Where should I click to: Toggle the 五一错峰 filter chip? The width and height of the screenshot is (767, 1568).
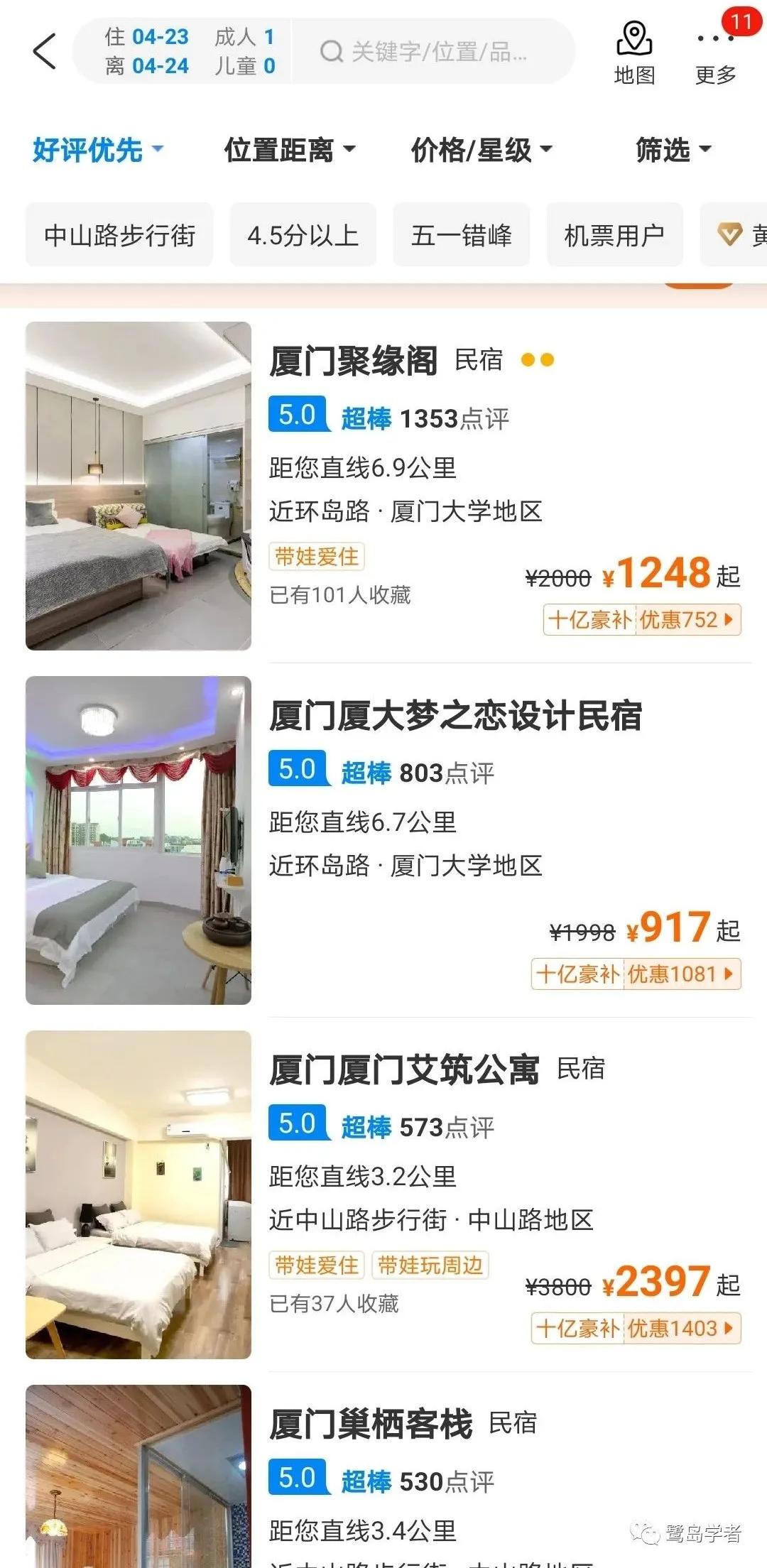tap(462, 235)
